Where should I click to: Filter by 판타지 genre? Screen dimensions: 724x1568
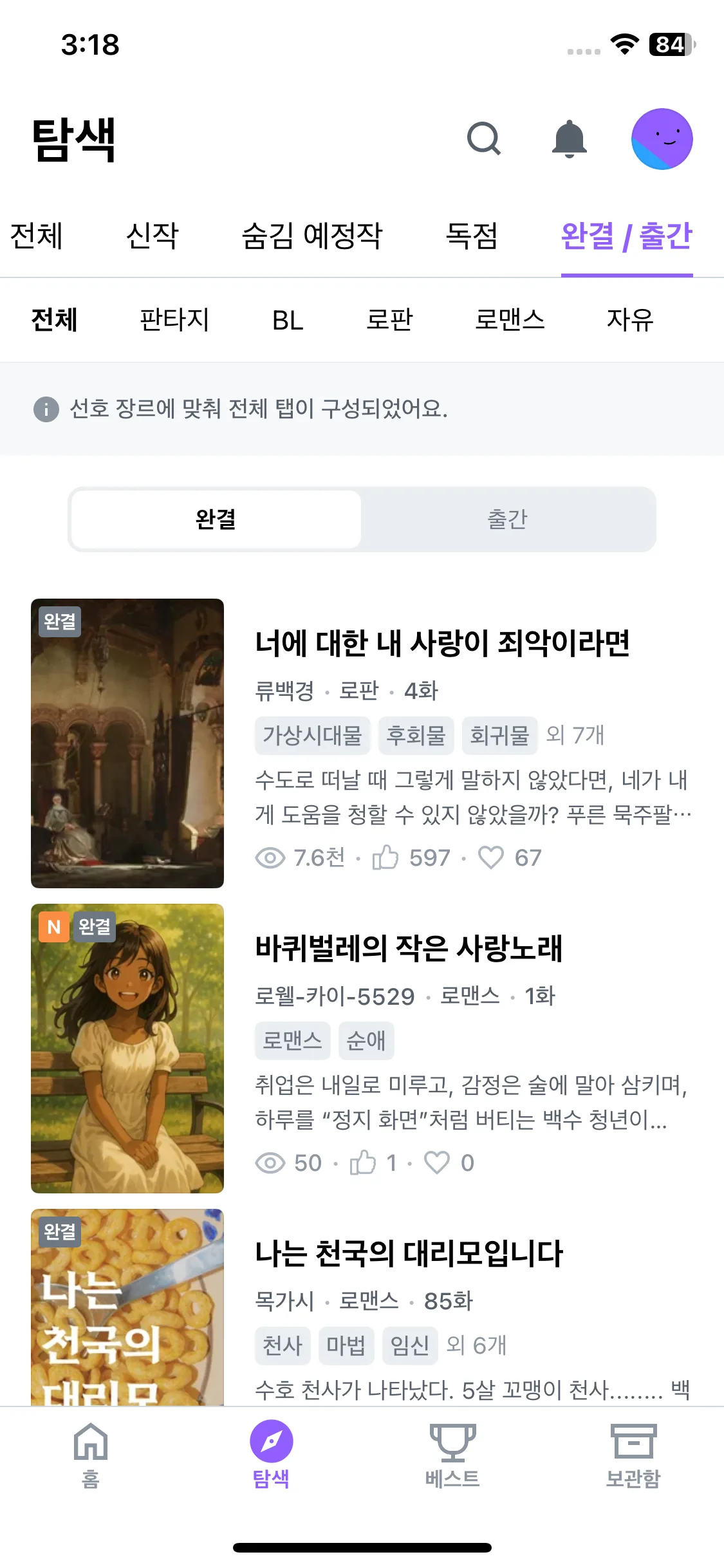[174, 320]
